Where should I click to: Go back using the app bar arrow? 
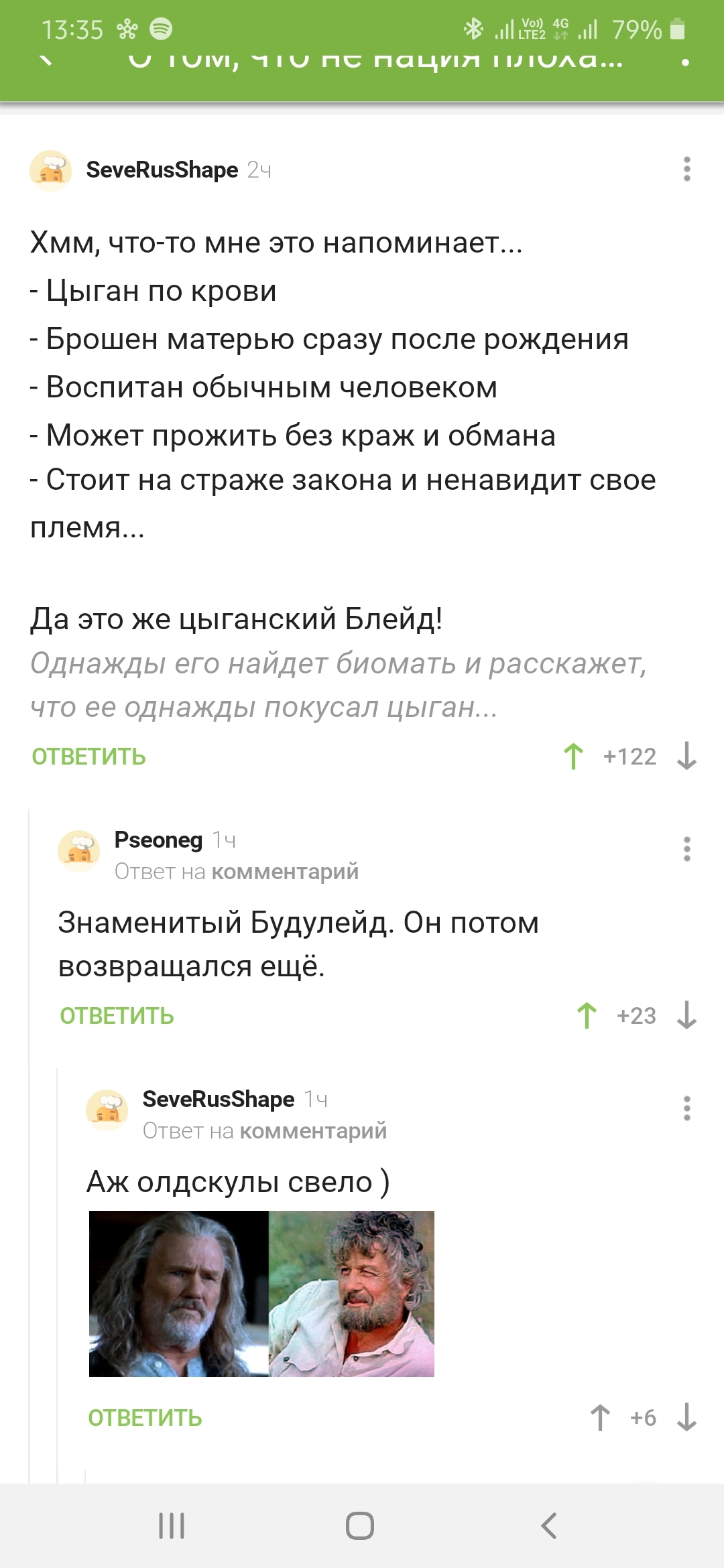click(46, 60)
